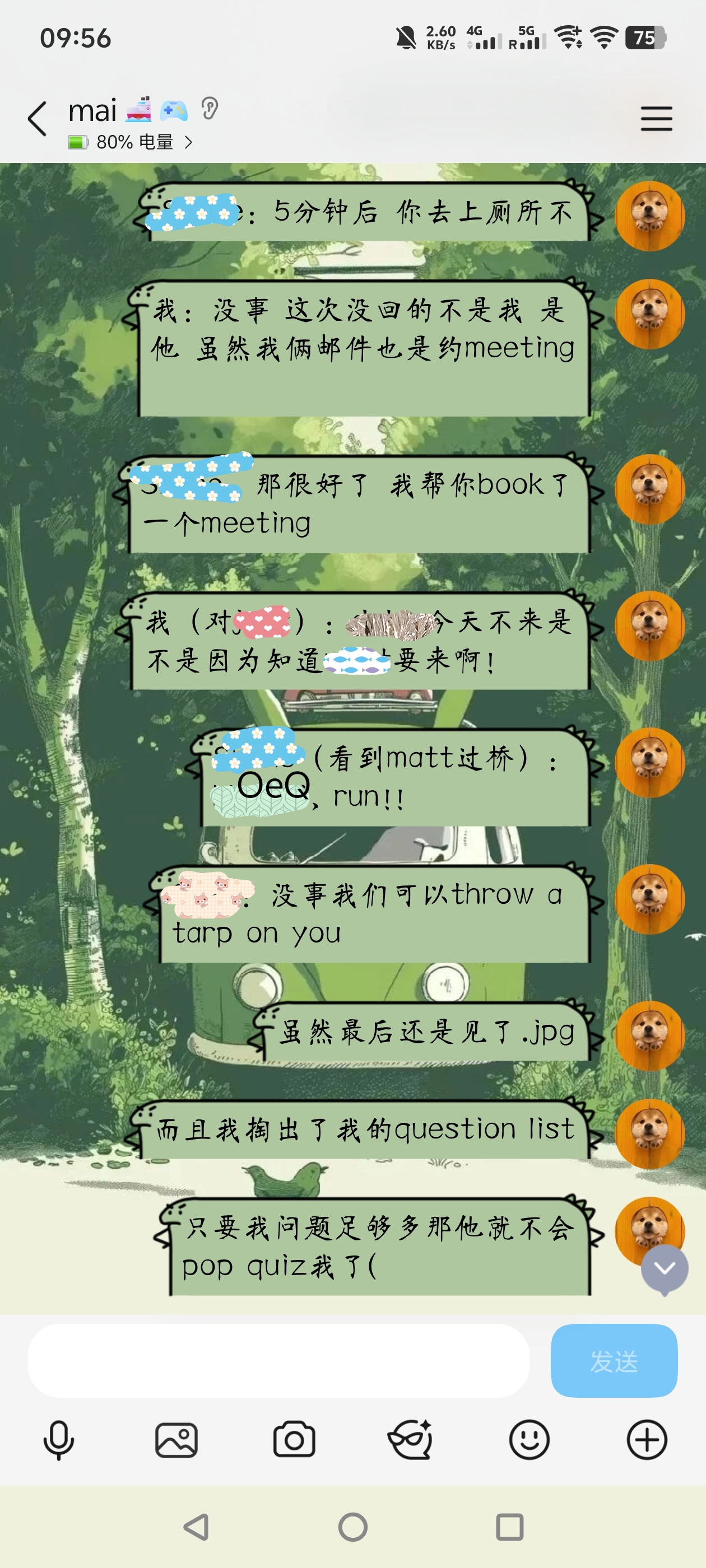
Task: Launch the camera to take a photo
Action: (294, 1440)
